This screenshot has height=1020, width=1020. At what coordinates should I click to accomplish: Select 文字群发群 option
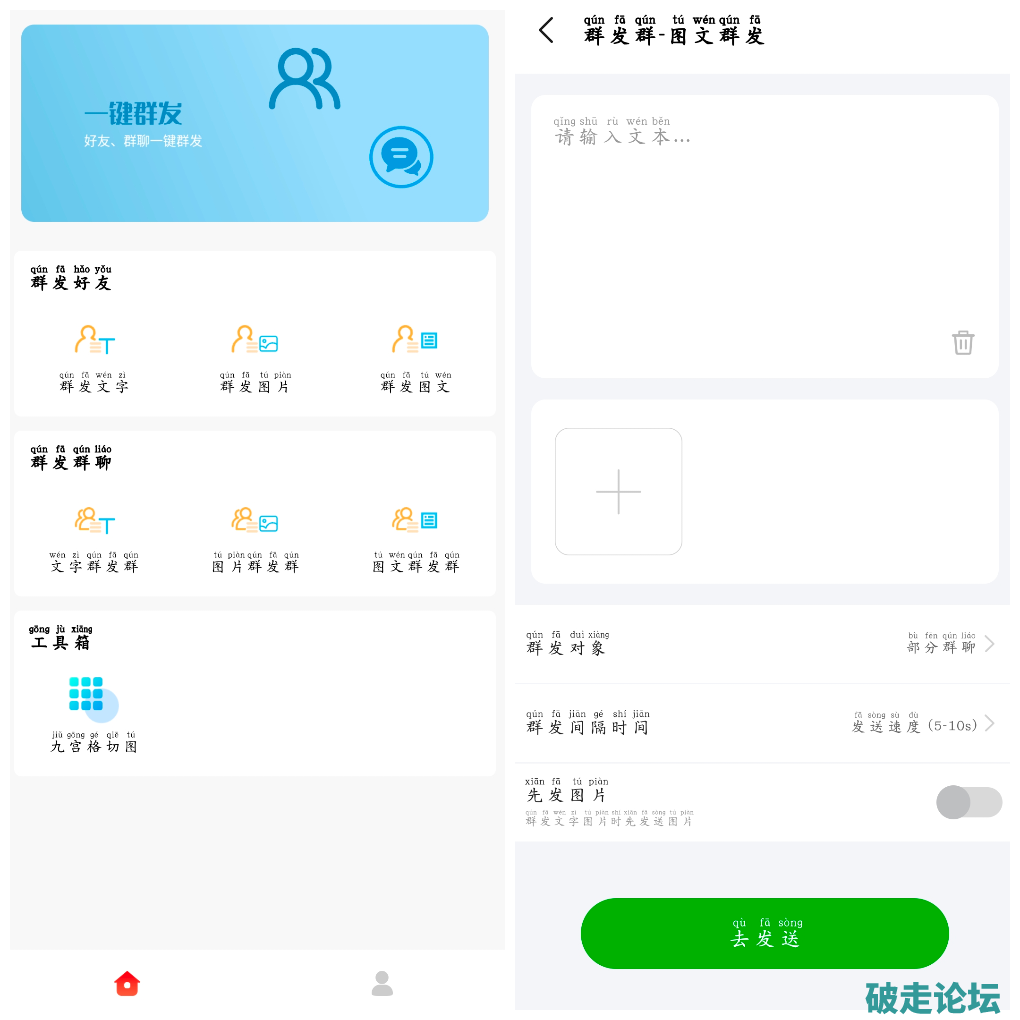[94, 538]
